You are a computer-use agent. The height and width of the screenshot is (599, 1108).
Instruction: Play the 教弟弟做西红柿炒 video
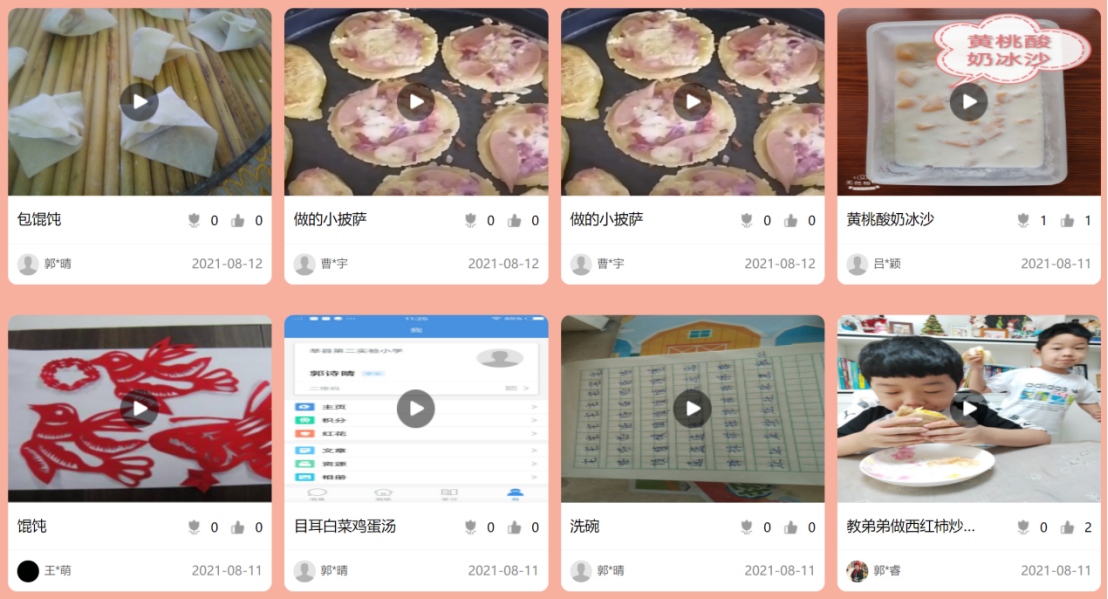[968, 408]
